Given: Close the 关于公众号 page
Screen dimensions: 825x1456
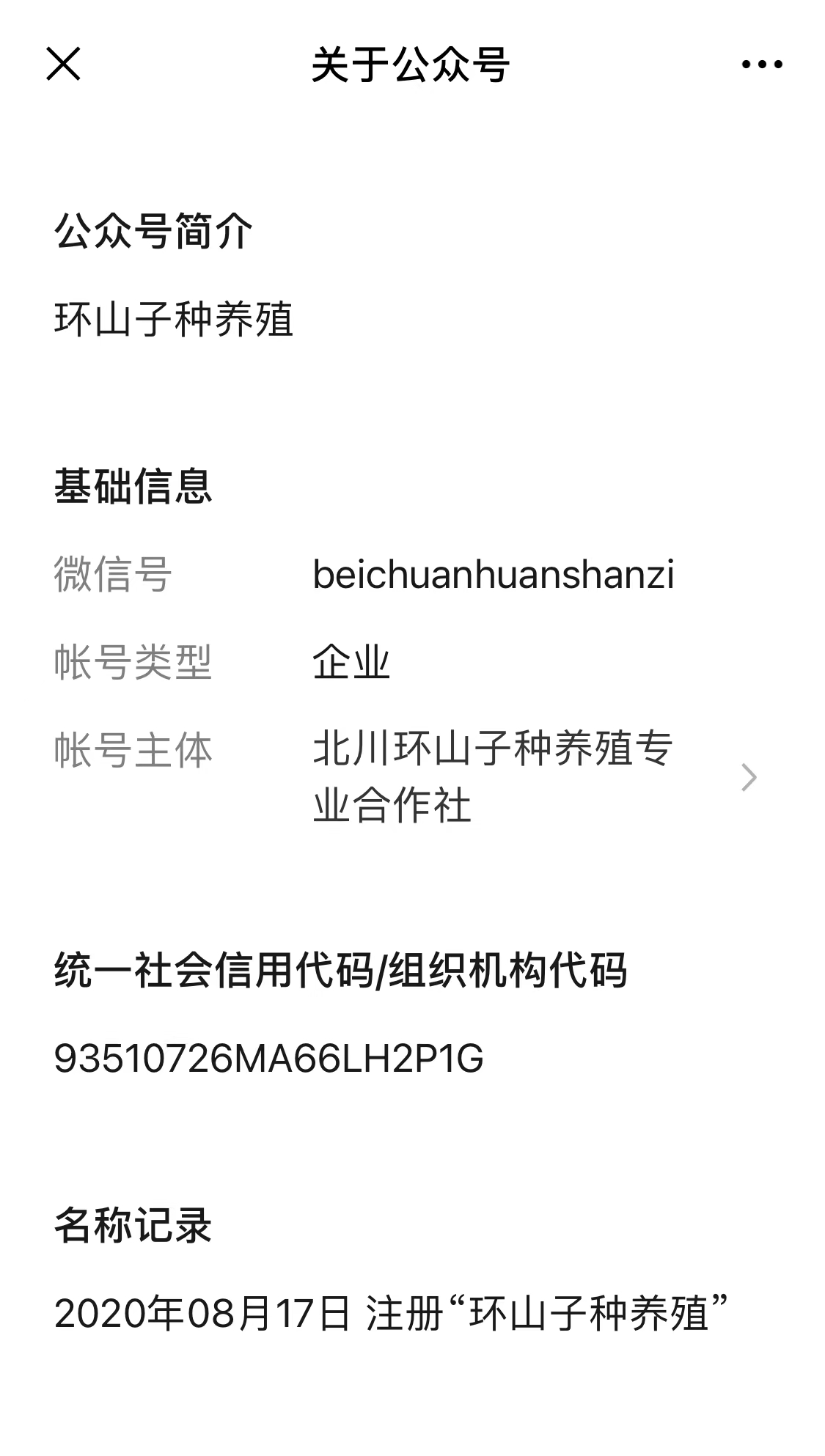Looking at the screenshot, I should (x=63, y=64).
